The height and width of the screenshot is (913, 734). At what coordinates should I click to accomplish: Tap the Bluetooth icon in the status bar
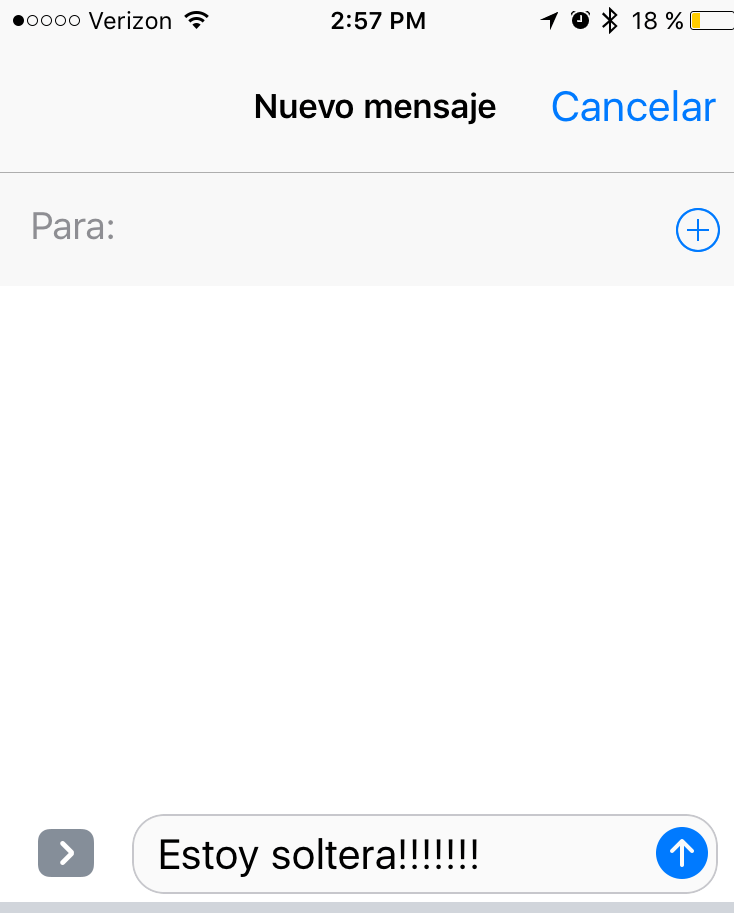click(x=609, y=19)
